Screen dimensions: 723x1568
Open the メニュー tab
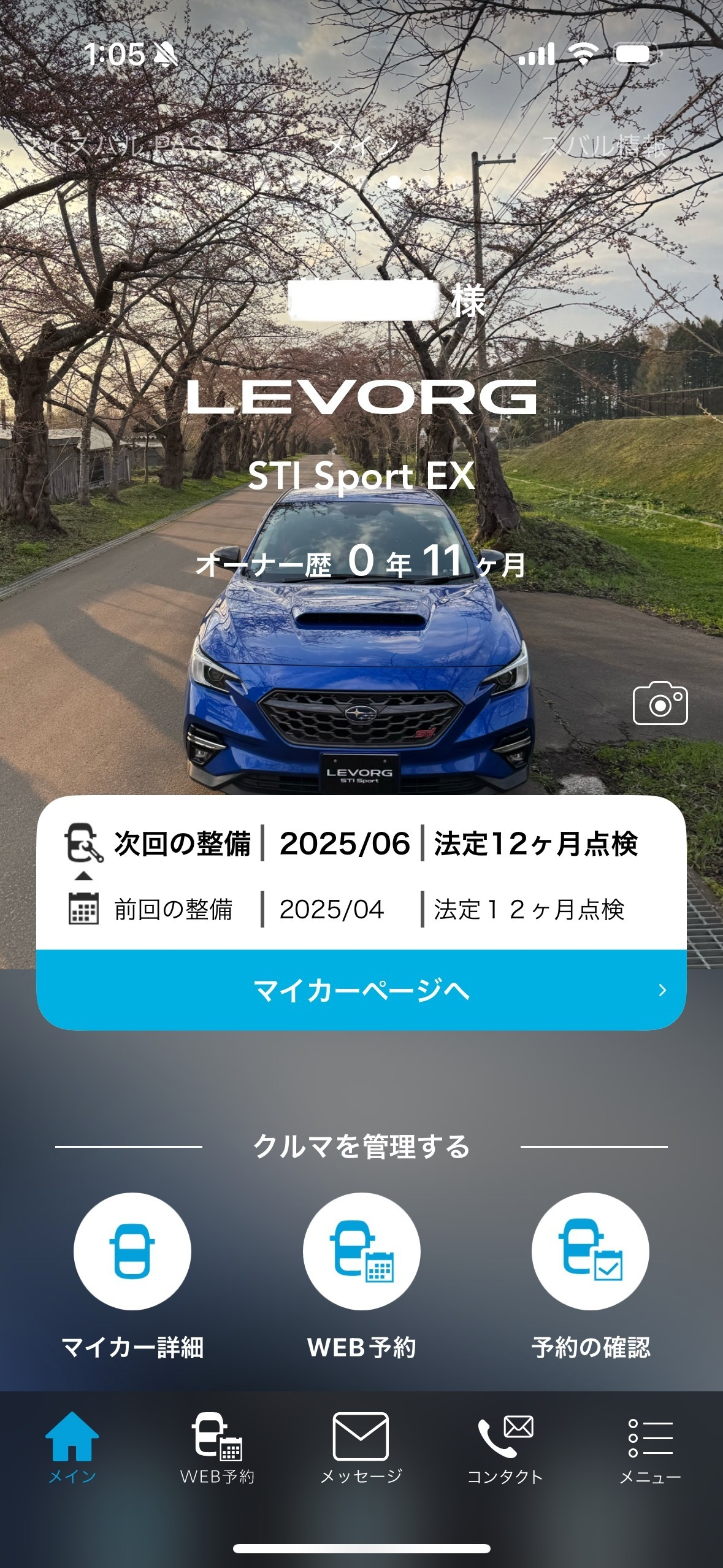(650, 1448)
